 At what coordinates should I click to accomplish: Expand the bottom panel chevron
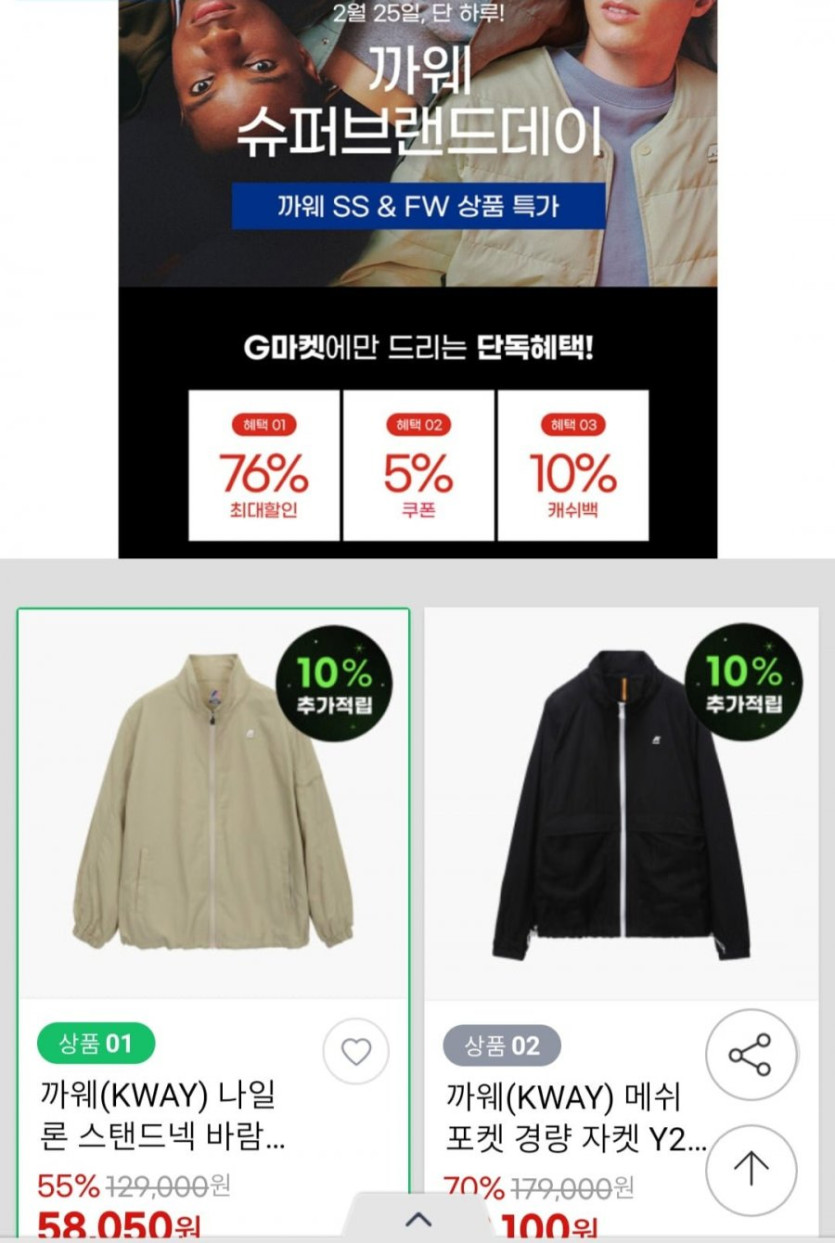coord(418,1219)
